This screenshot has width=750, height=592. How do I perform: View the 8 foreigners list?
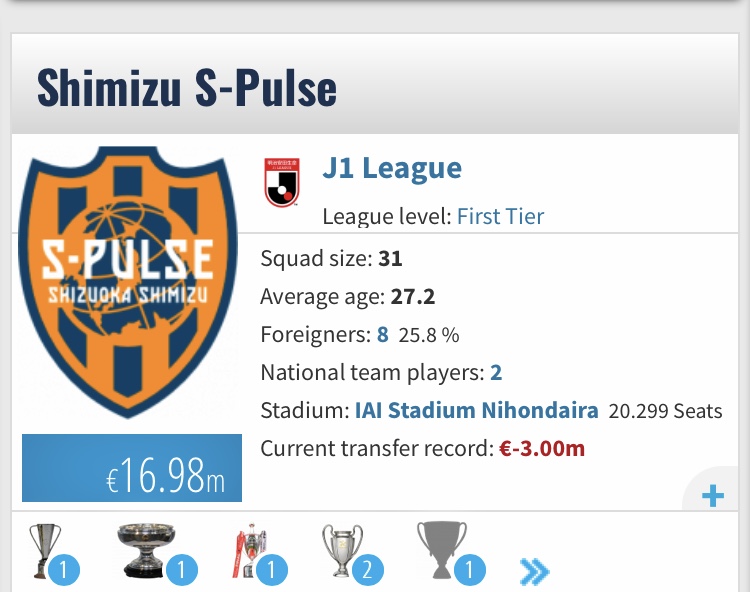(x=382, y=335)
